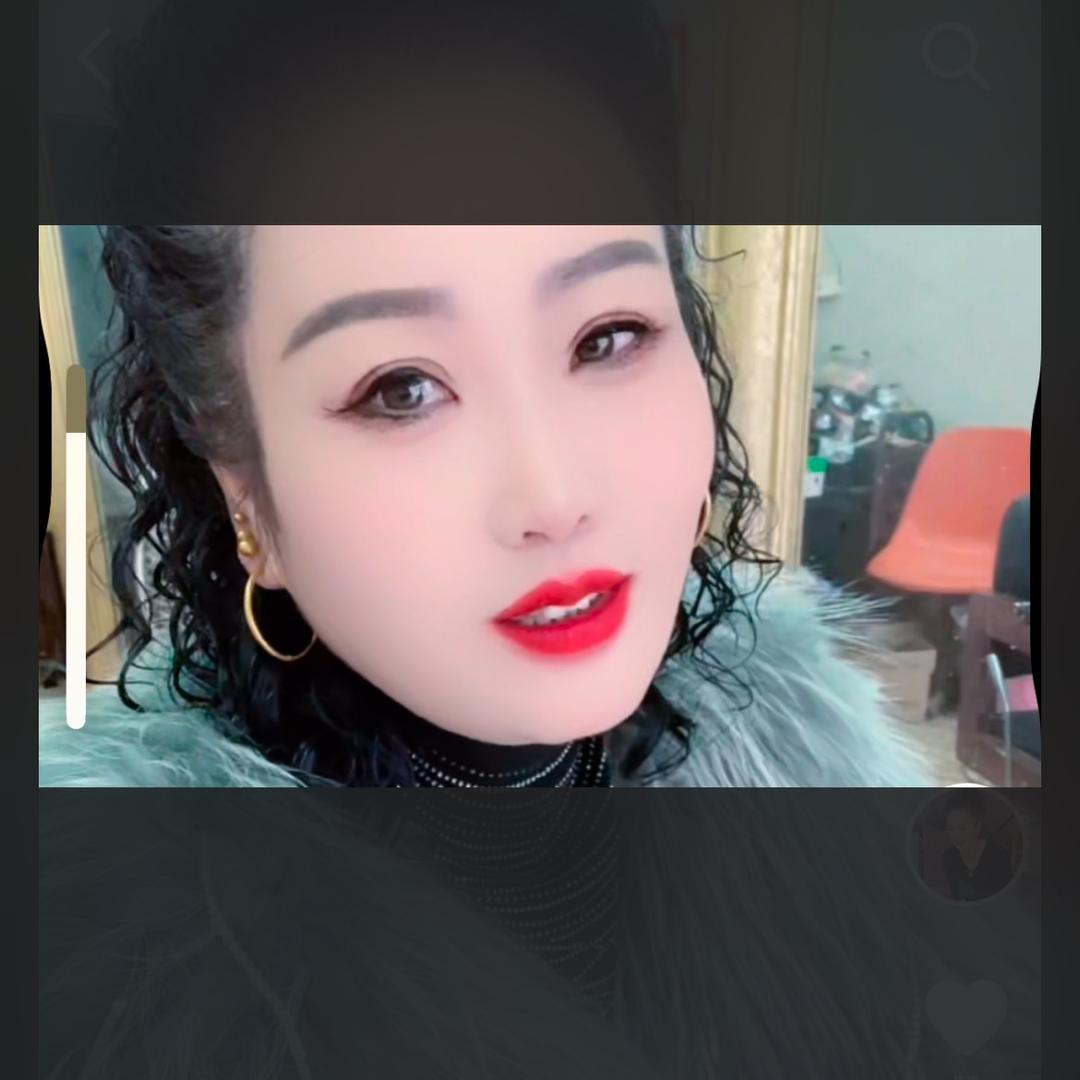
Task: Open search with the magnifier icon
Action: click(x=953, y=55)
